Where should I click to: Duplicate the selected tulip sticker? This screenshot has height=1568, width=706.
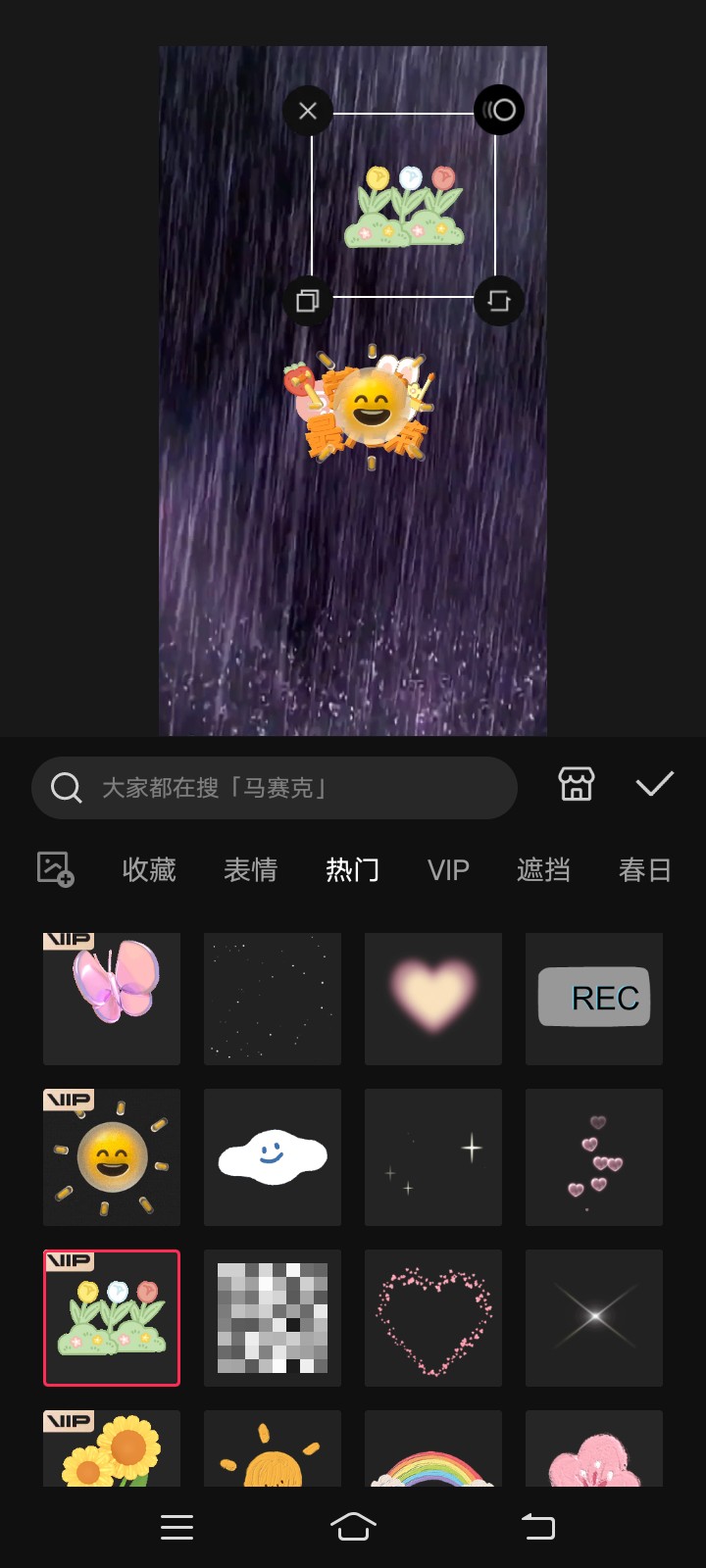pos(308,300)
